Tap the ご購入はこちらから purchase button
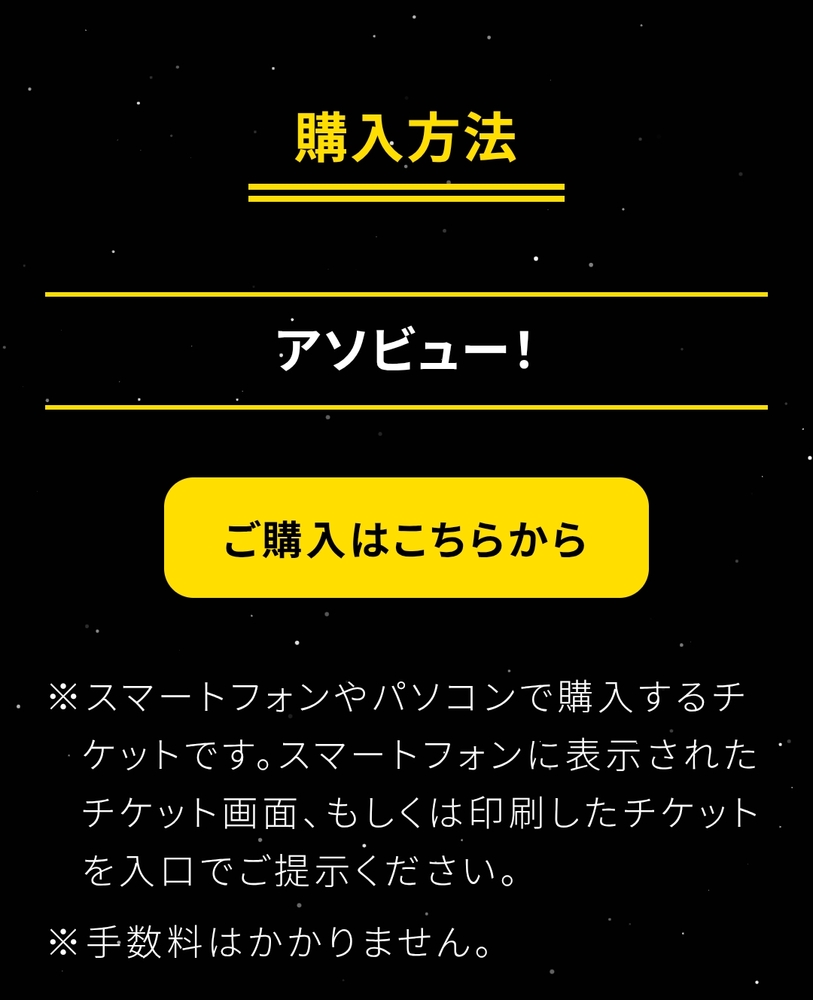Viewport: 813px width, 1000px height. pyautogui.click(x=406, y=538)
